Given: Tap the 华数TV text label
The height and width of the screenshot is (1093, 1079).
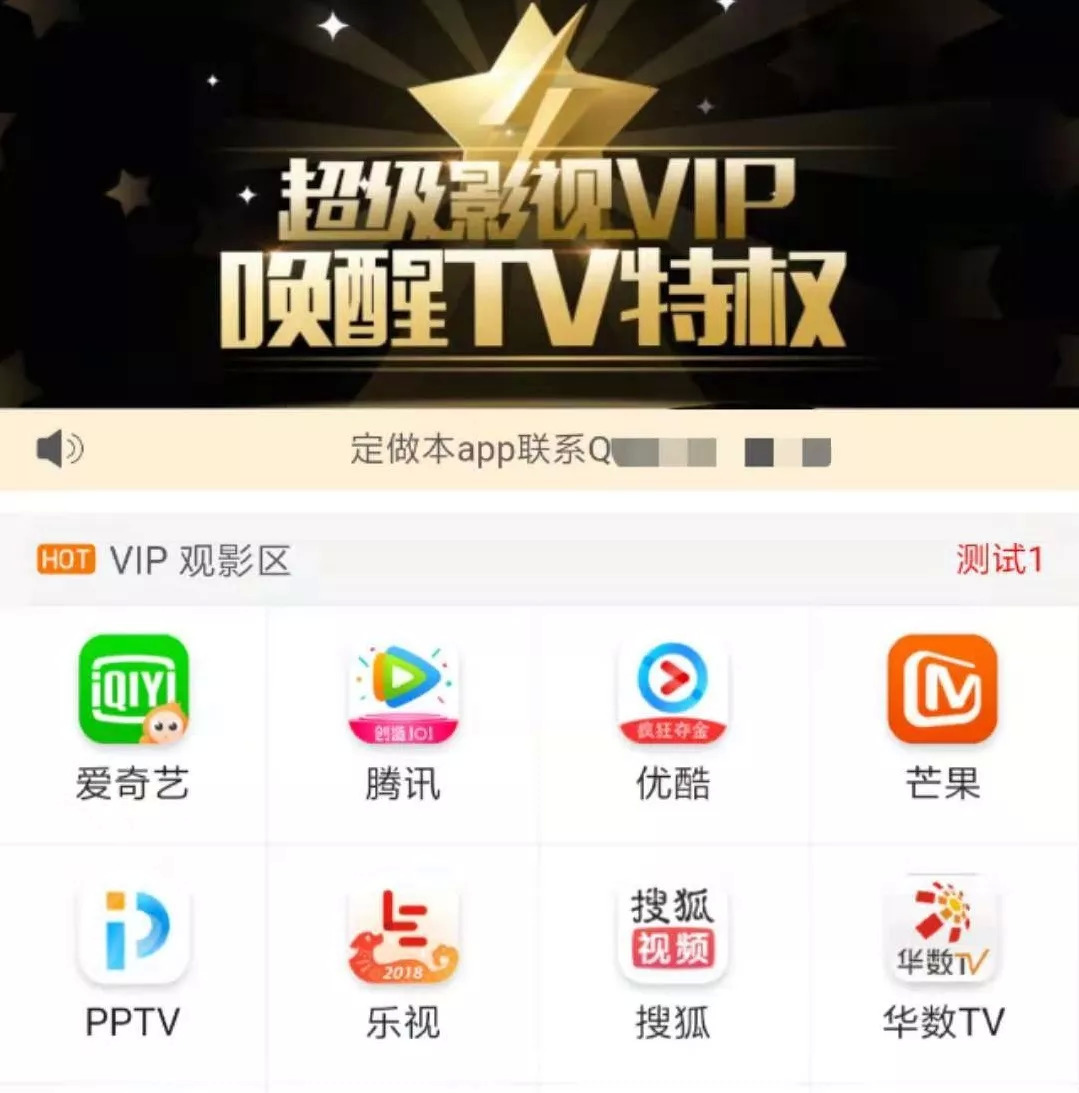Looking at the screenshot, I should [x=940, y=1022].
